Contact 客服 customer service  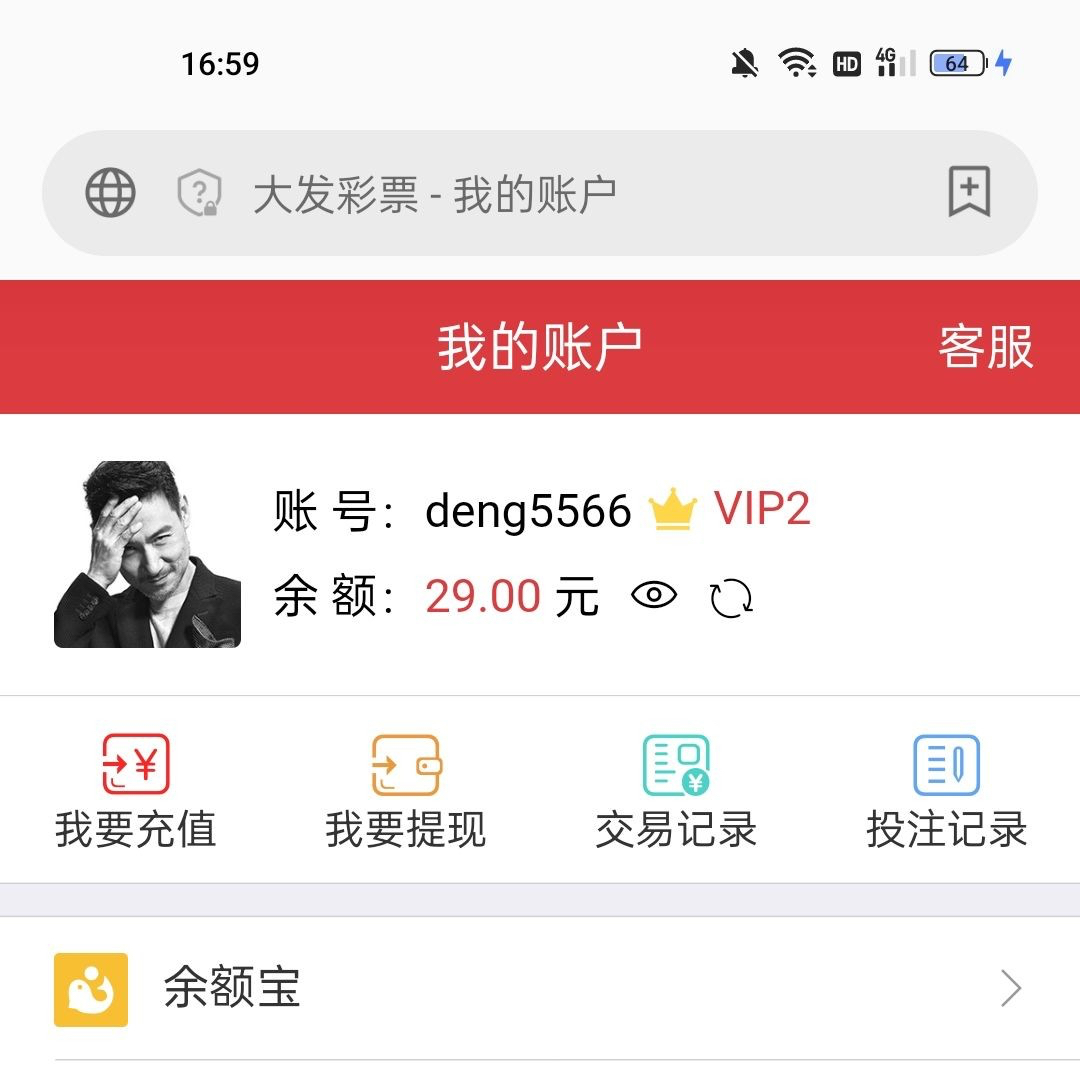pyautogui.click(x=985, y=348)
